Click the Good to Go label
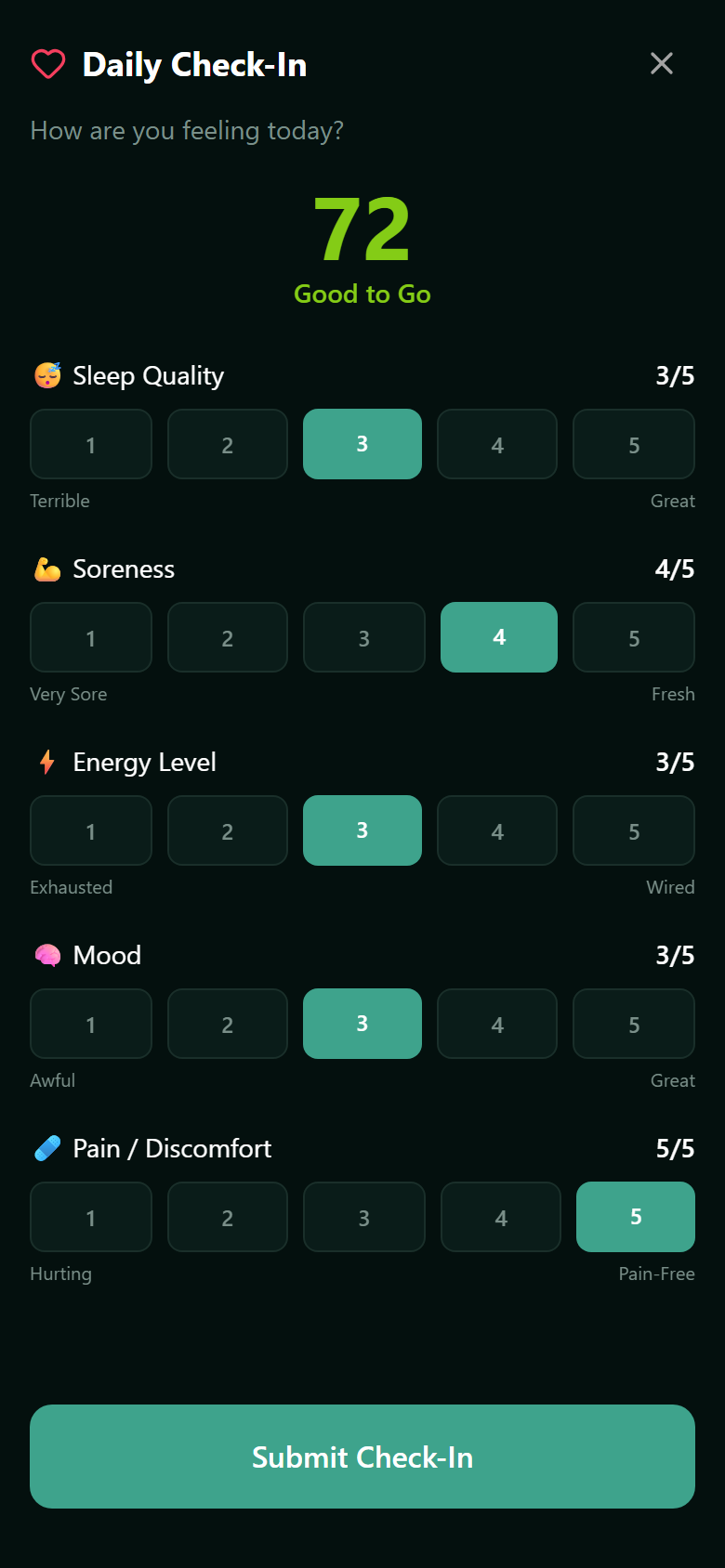Viewport: 725px width, 1568px height. click(x=362, y=294)
